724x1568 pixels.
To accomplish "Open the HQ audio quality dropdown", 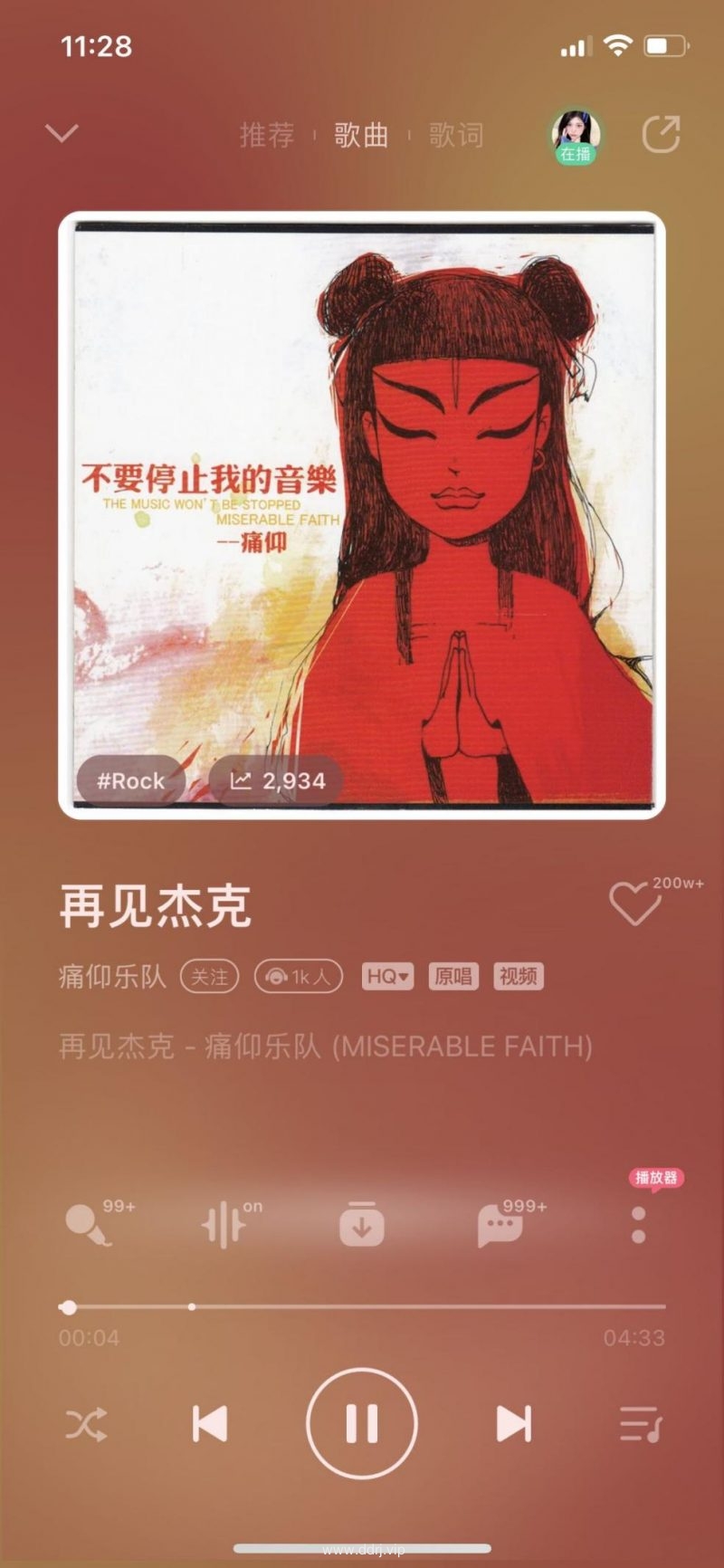I will coord(387,976).
